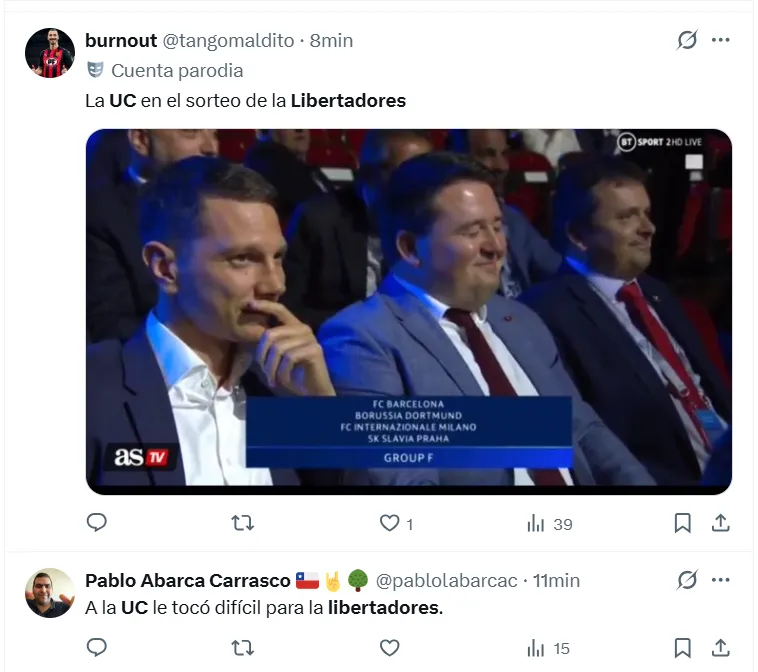Open the Grok icon on burnout's post
The image size is (758, 672).
click(686, 40)
